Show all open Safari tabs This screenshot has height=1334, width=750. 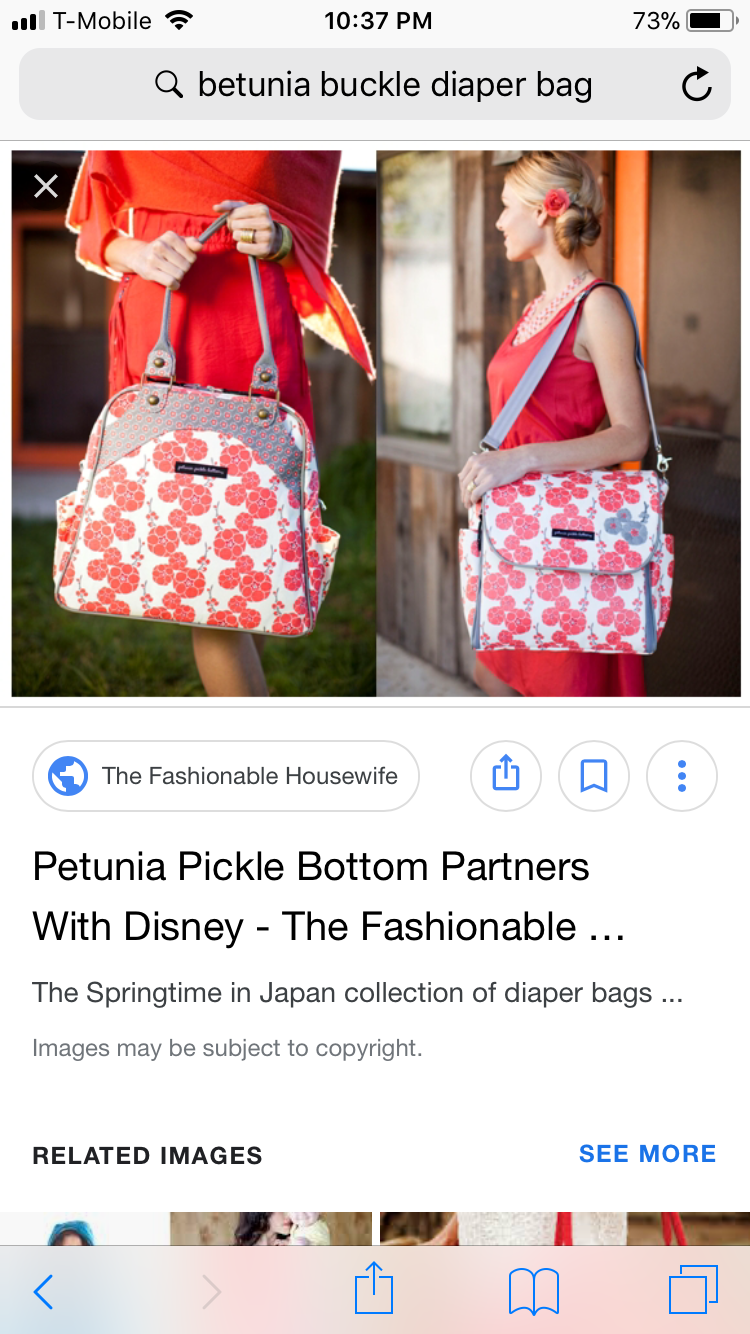(693, 1290)
